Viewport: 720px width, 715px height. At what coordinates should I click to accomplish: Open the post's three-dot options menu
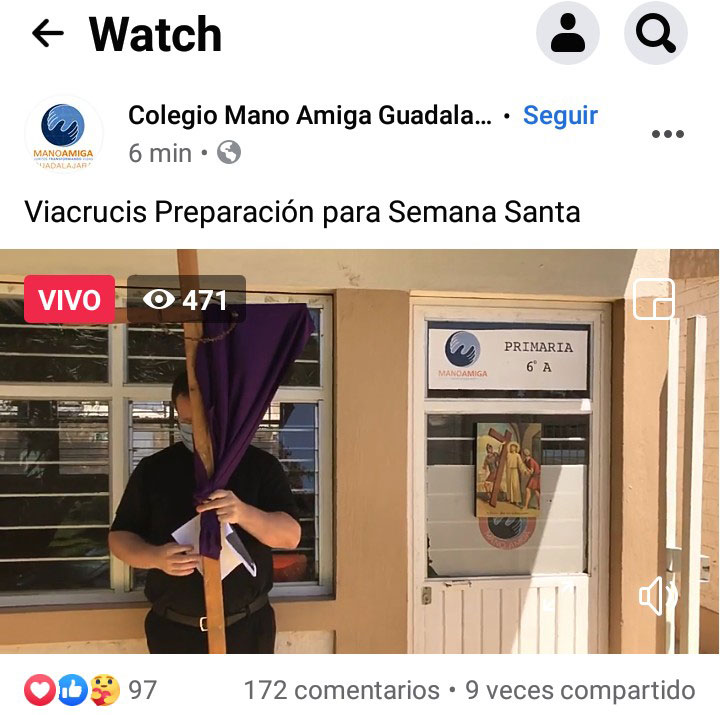tap(667, 134)
